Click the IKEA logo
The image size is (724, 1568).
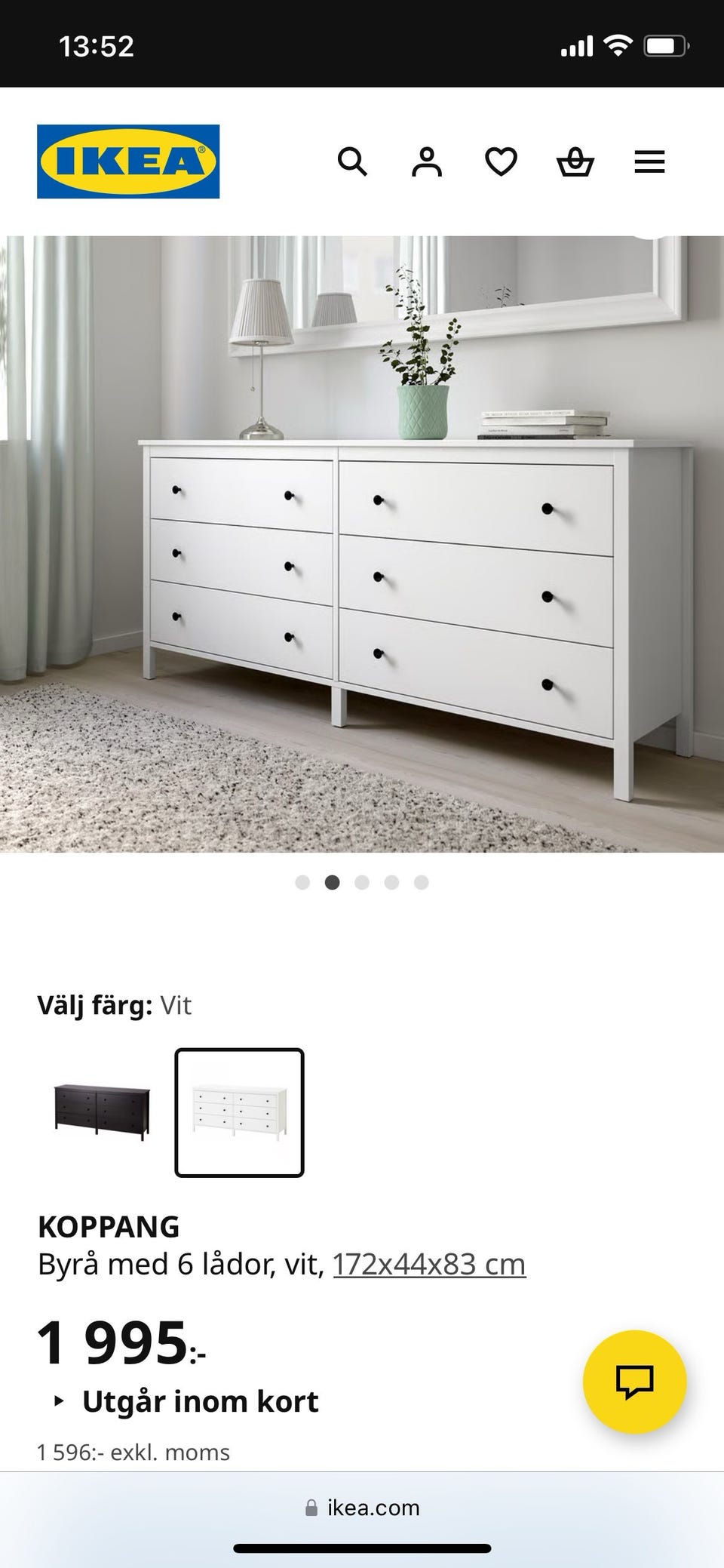click(127, 161)
